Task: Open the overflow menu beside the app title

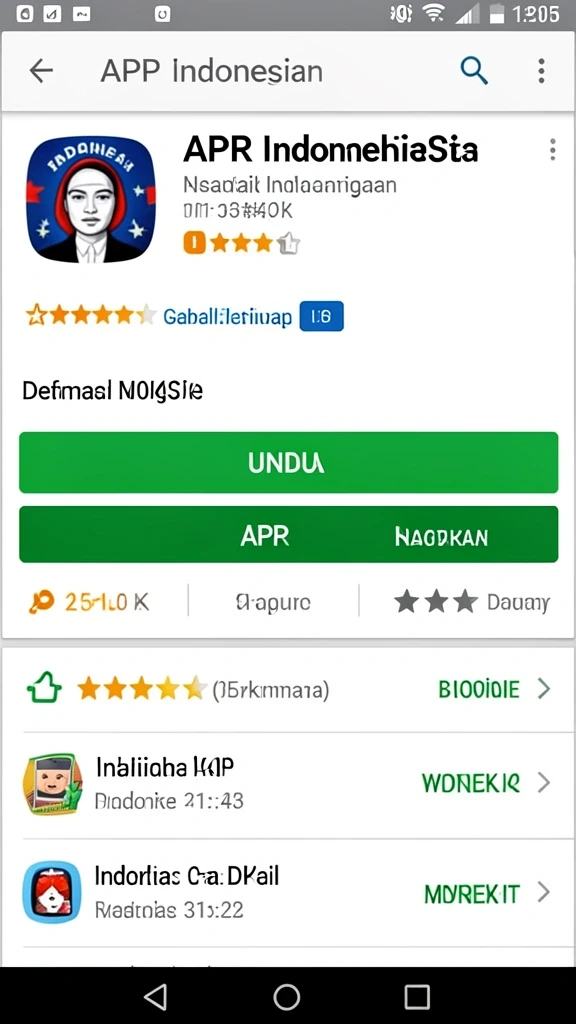Action: tap(552, 150)
